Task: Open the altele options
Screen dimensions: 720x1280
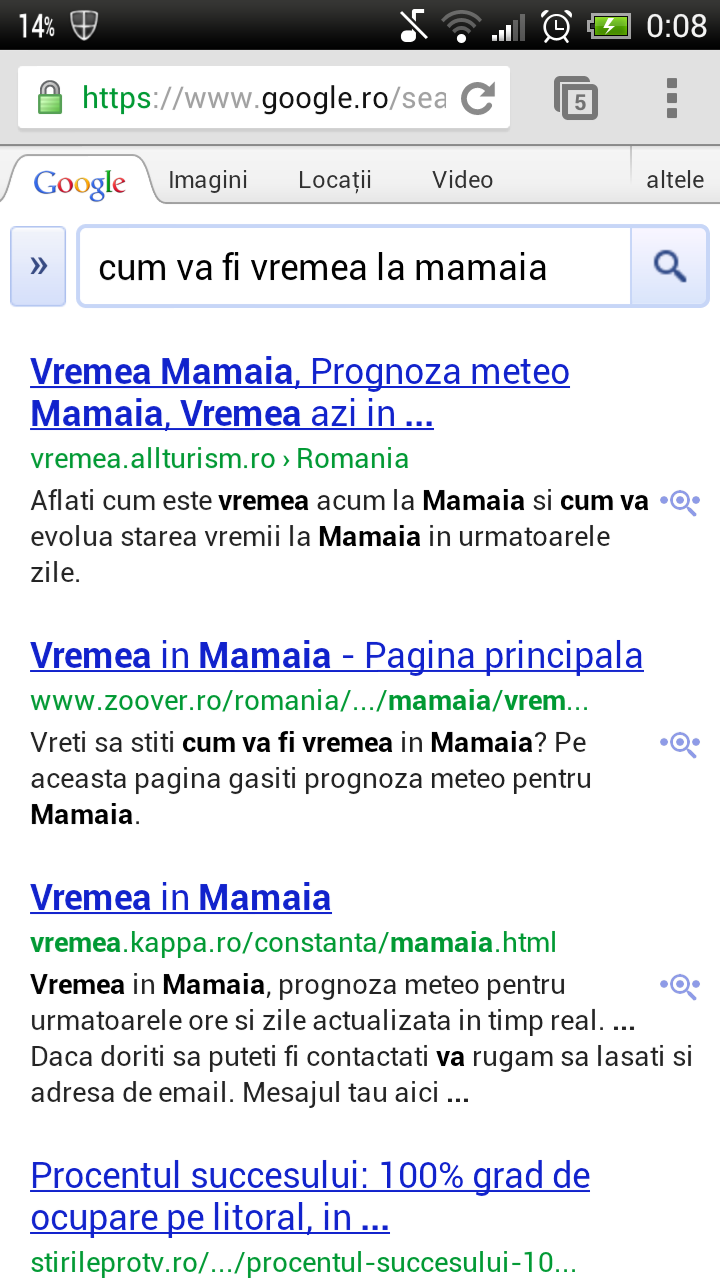Action: (675, 180)
